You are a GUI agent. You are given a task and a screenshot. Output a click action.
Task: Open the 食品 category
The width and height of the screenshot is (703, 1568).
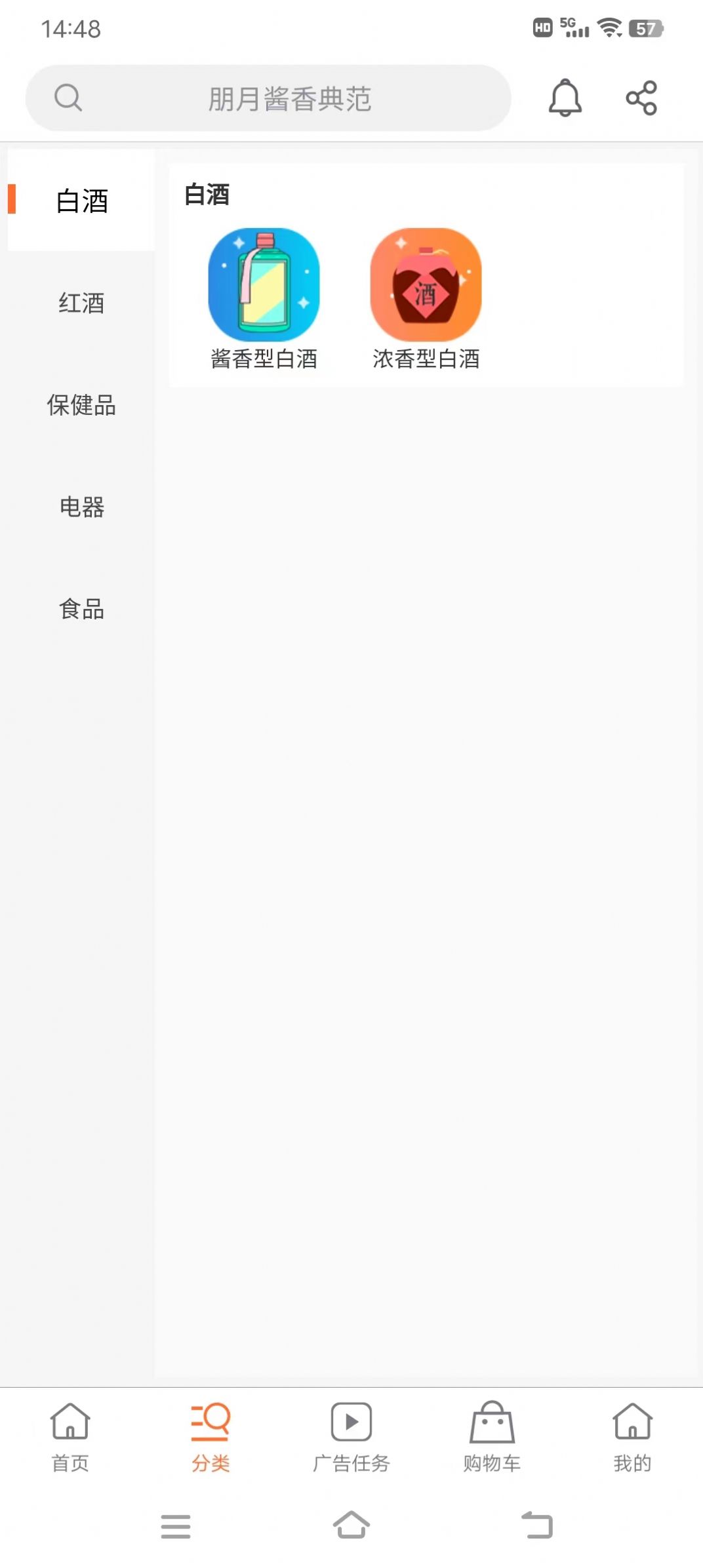coord(81,610)
